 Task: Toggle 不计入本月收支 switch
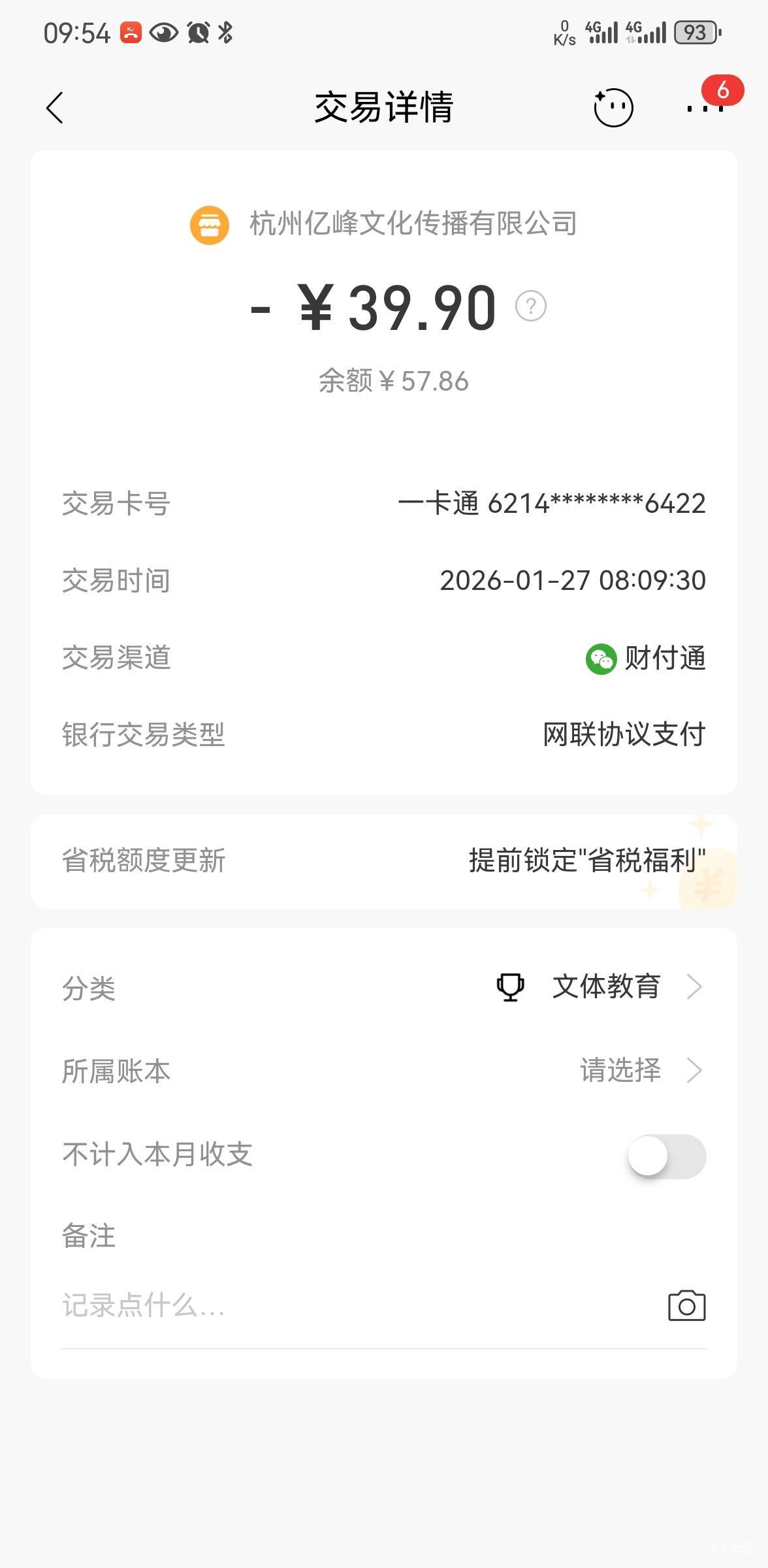coord(666,1156)
